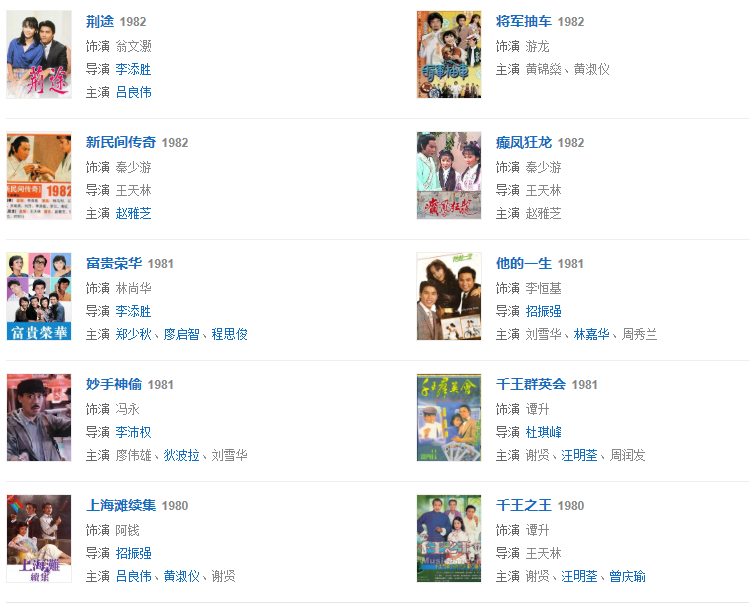Open actress 狄波拉 under 妙手神偷
The height and width of the screenshot is (609, 749).
coord(181,455)
